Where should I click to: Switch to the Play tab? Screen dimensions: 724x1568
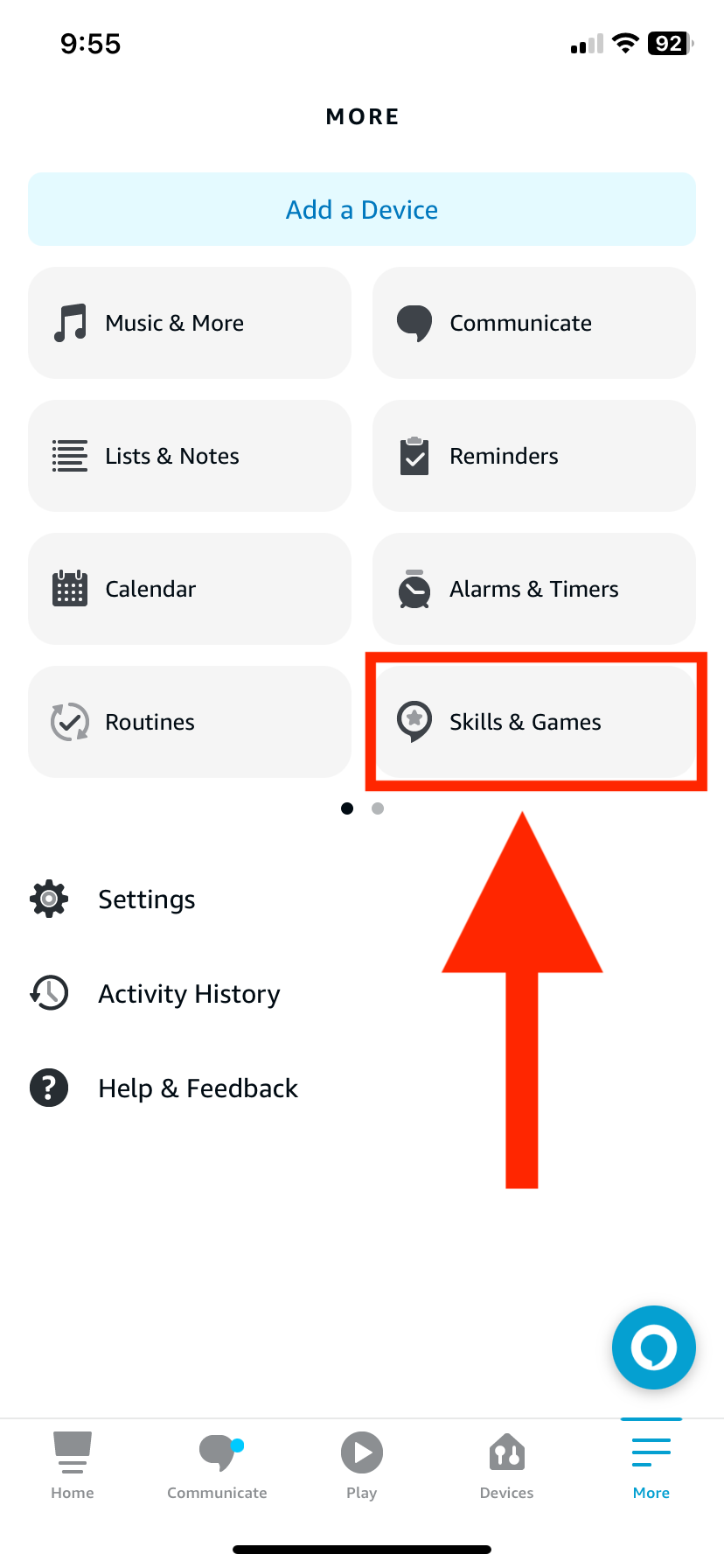coord(362,1466)
